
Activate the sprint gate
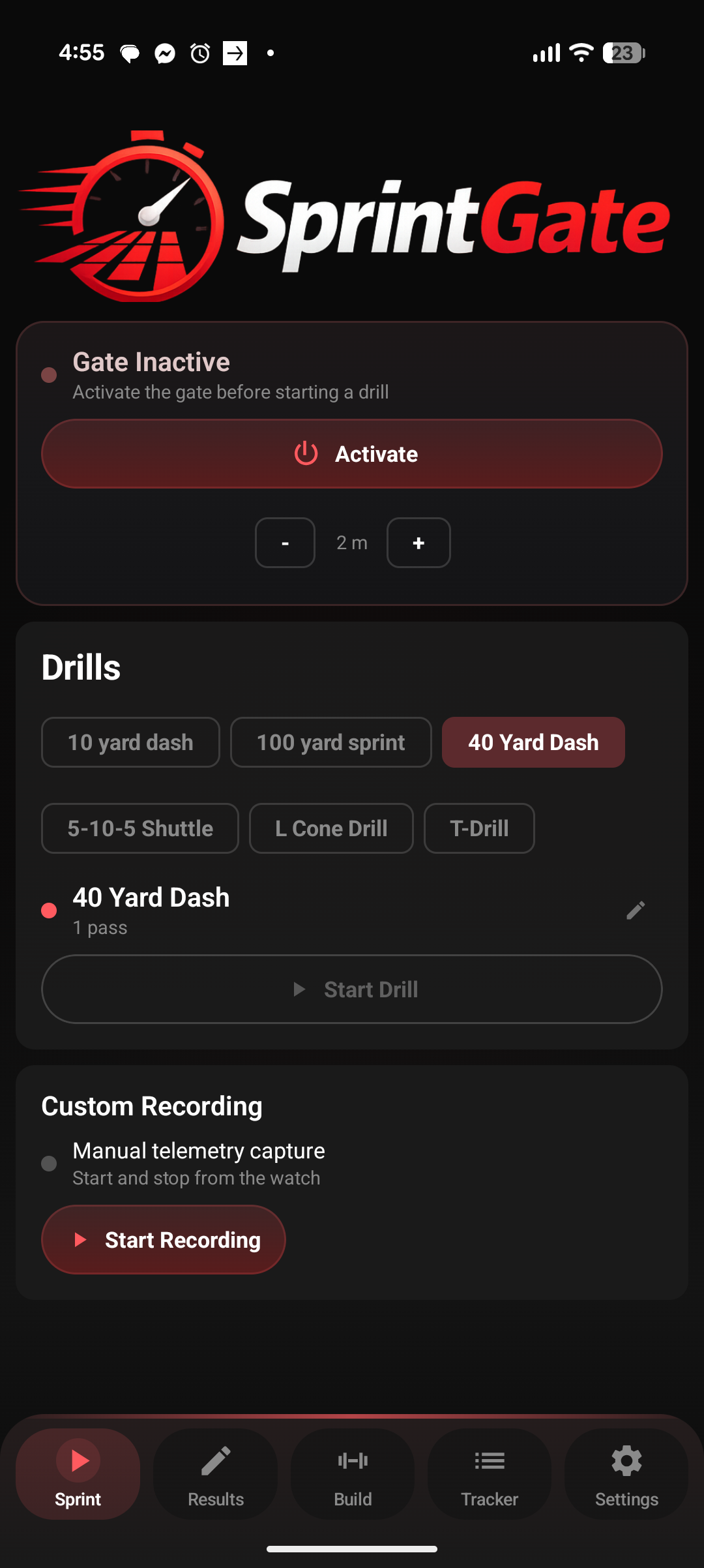point(352,454)
